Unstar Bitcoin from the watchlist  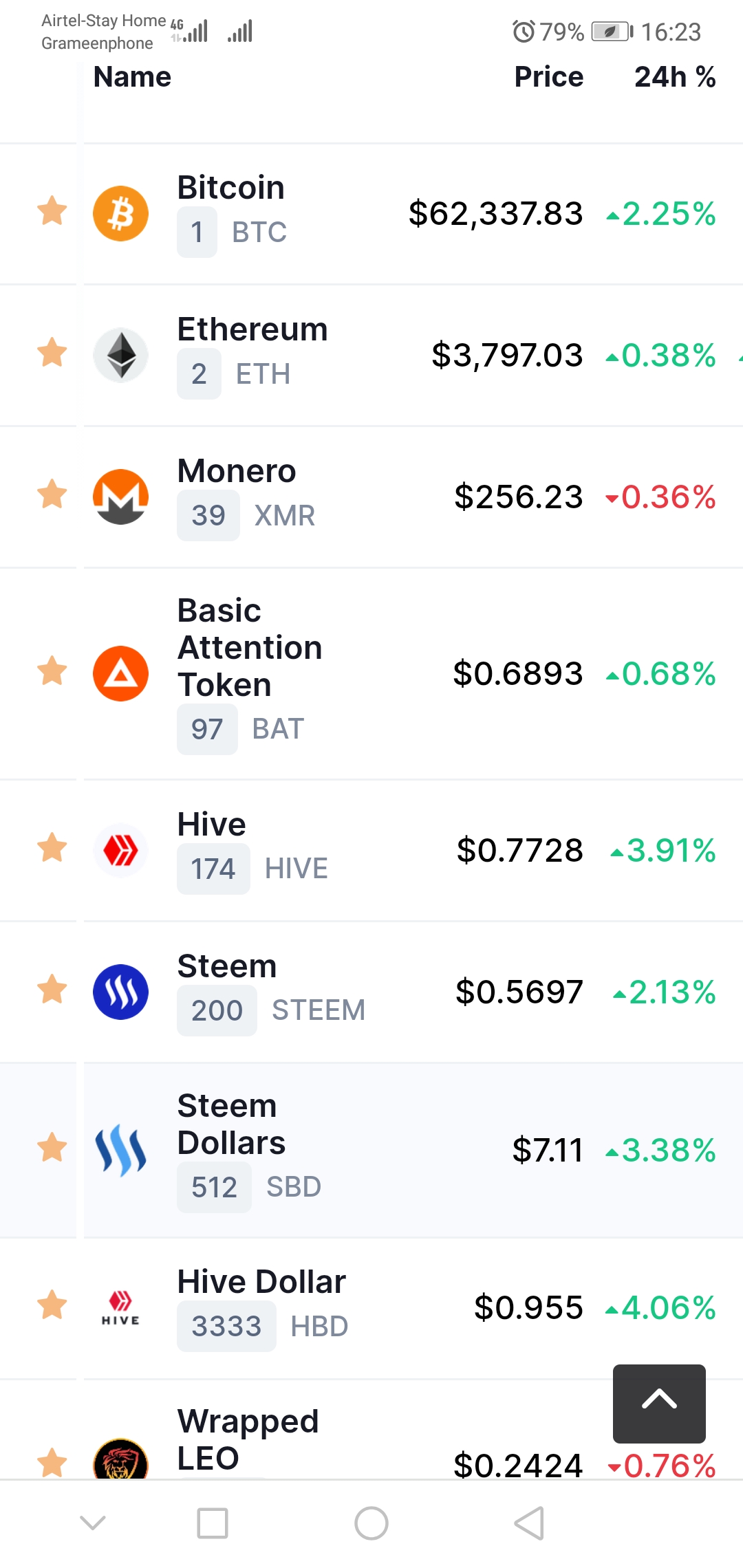point(52,211)
